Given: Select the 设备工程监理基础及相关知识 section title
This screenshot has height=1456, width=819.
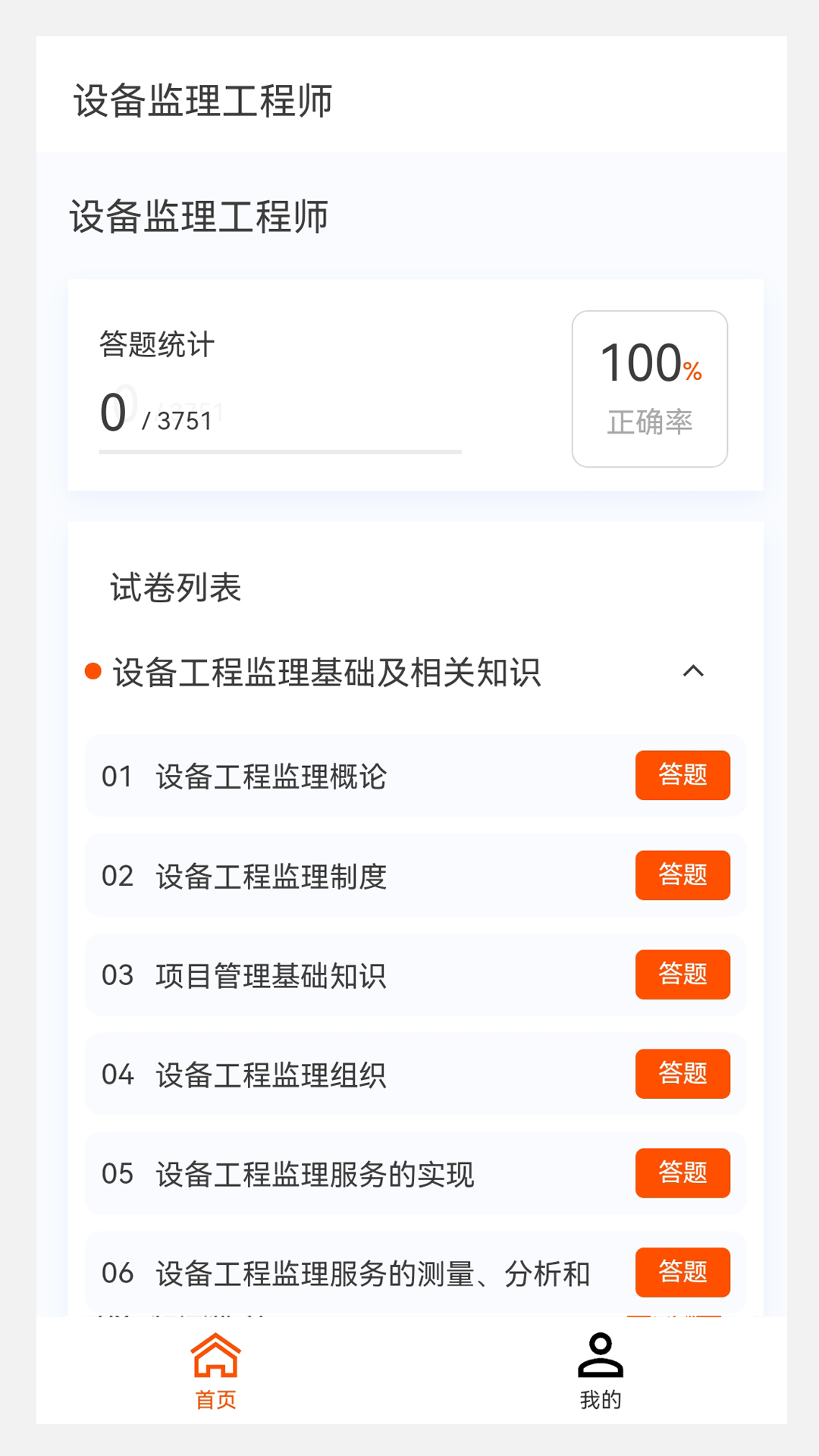Looking at the screenshot, I should [328, 672].
